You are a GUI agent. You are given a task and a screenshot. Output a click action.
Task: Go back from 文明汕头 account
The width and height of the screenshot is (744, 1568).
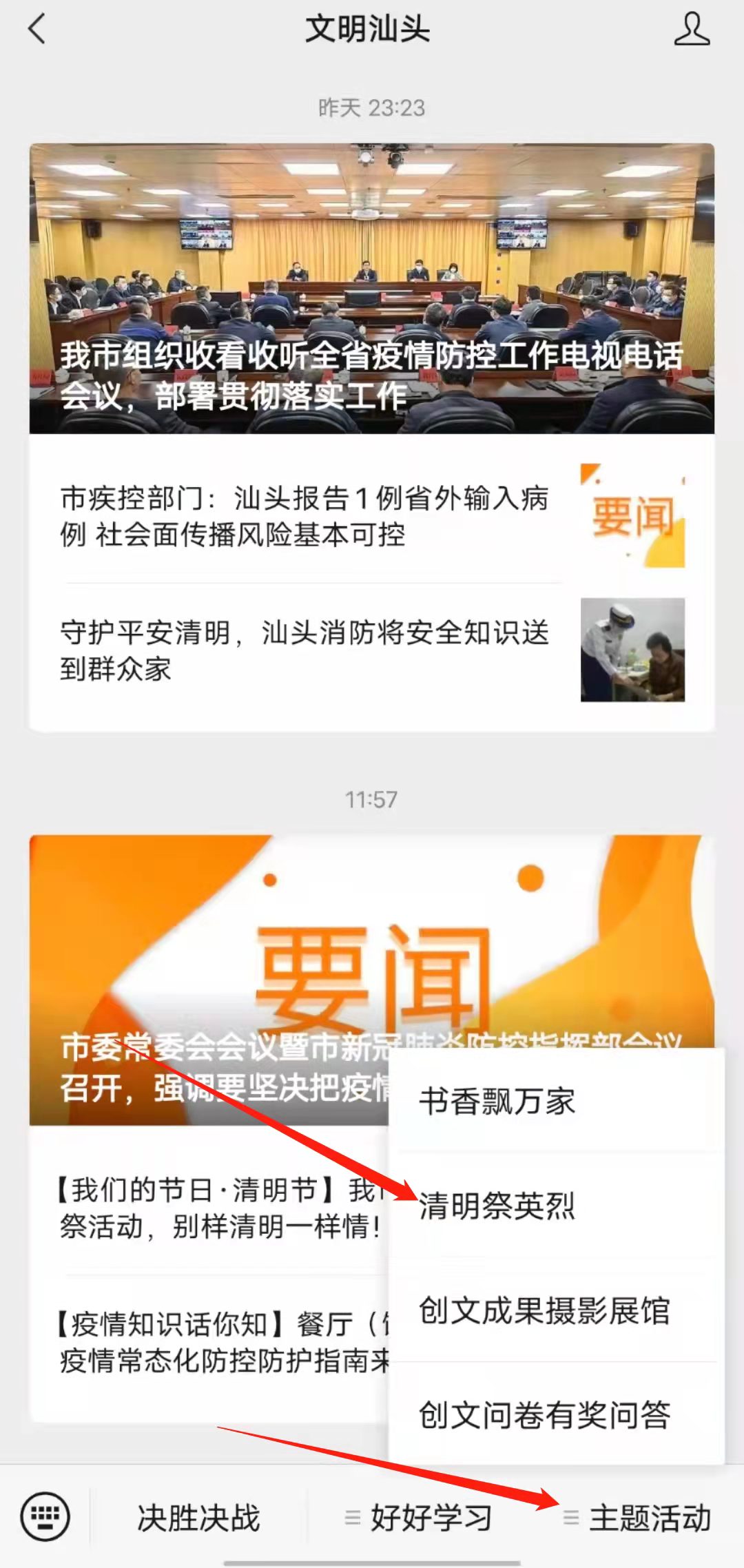pyautogui.click(x=37, y=30)
